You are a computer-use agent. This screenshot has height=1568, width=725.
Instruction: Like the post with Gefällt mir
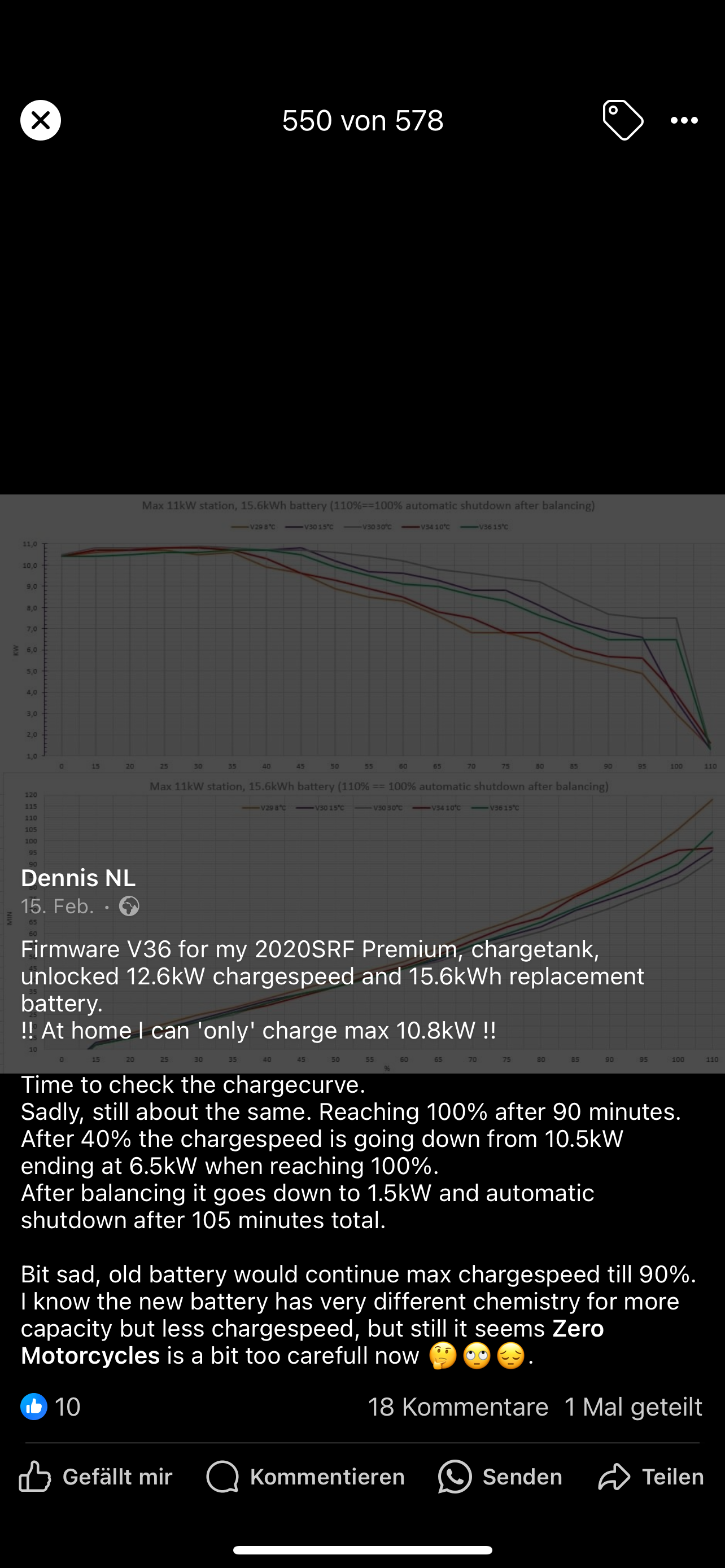(x=95, y=1477)
